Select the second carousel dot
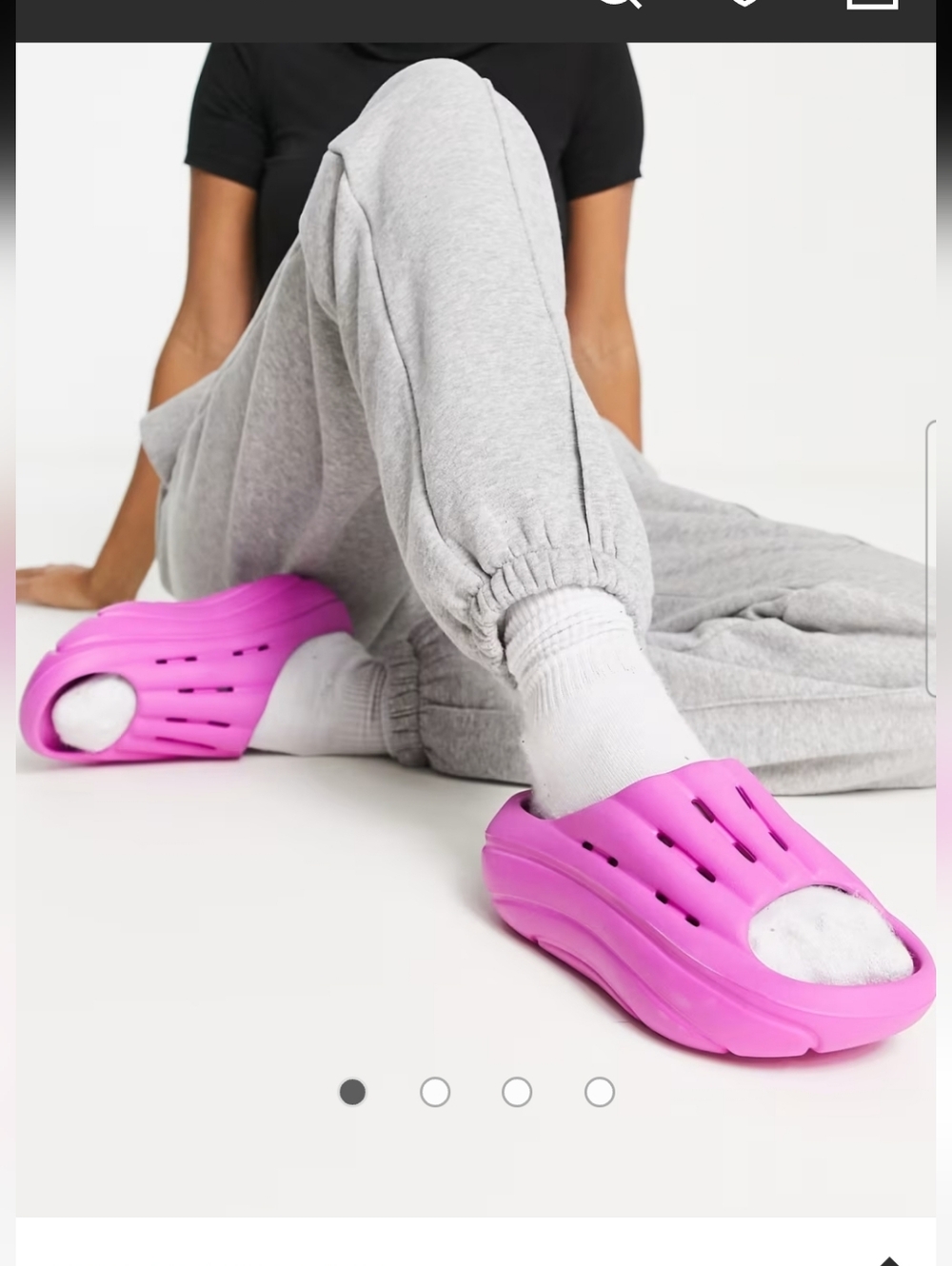This screenshot has width=952, height=1266. (435, 1092)
